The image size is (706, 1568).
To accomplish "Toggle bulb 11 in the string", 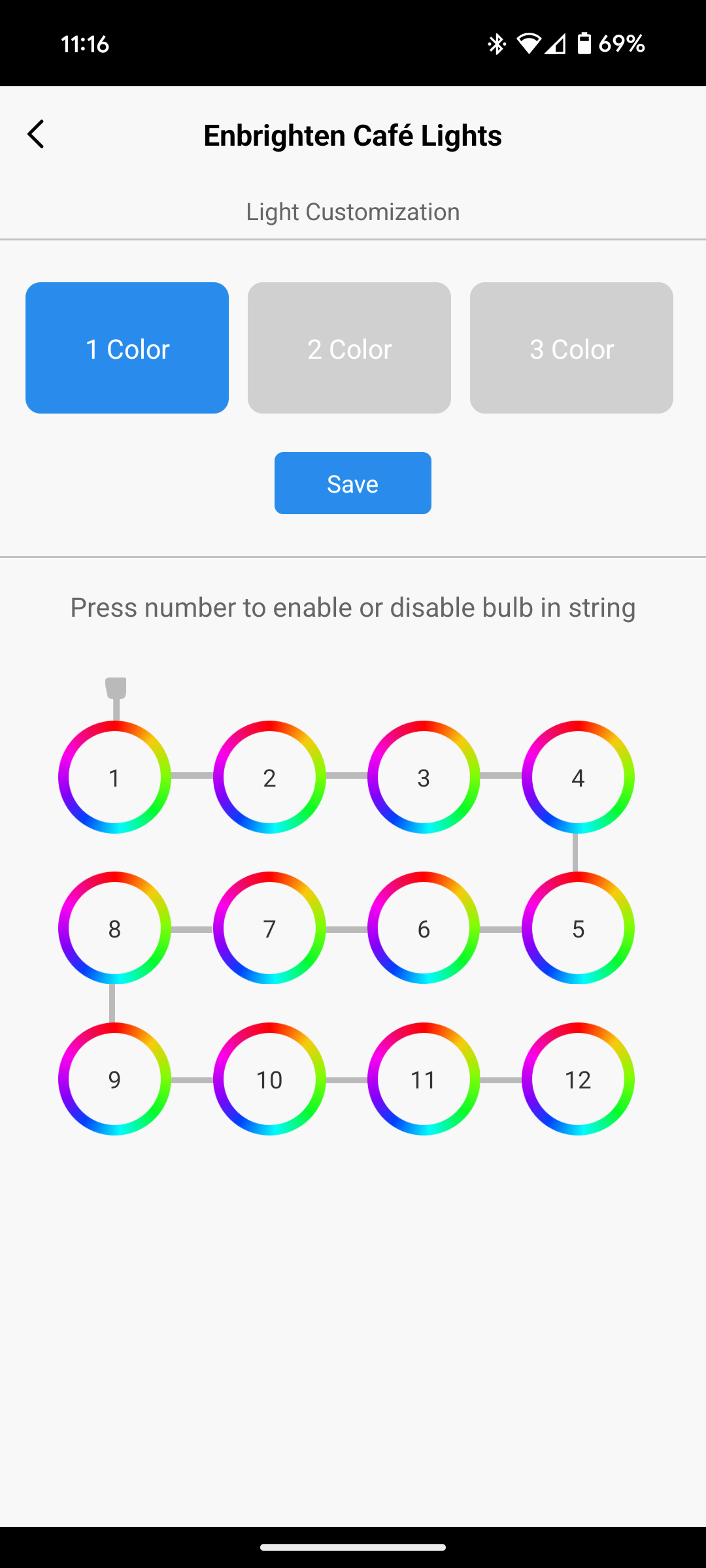I will pos(424,1079).
